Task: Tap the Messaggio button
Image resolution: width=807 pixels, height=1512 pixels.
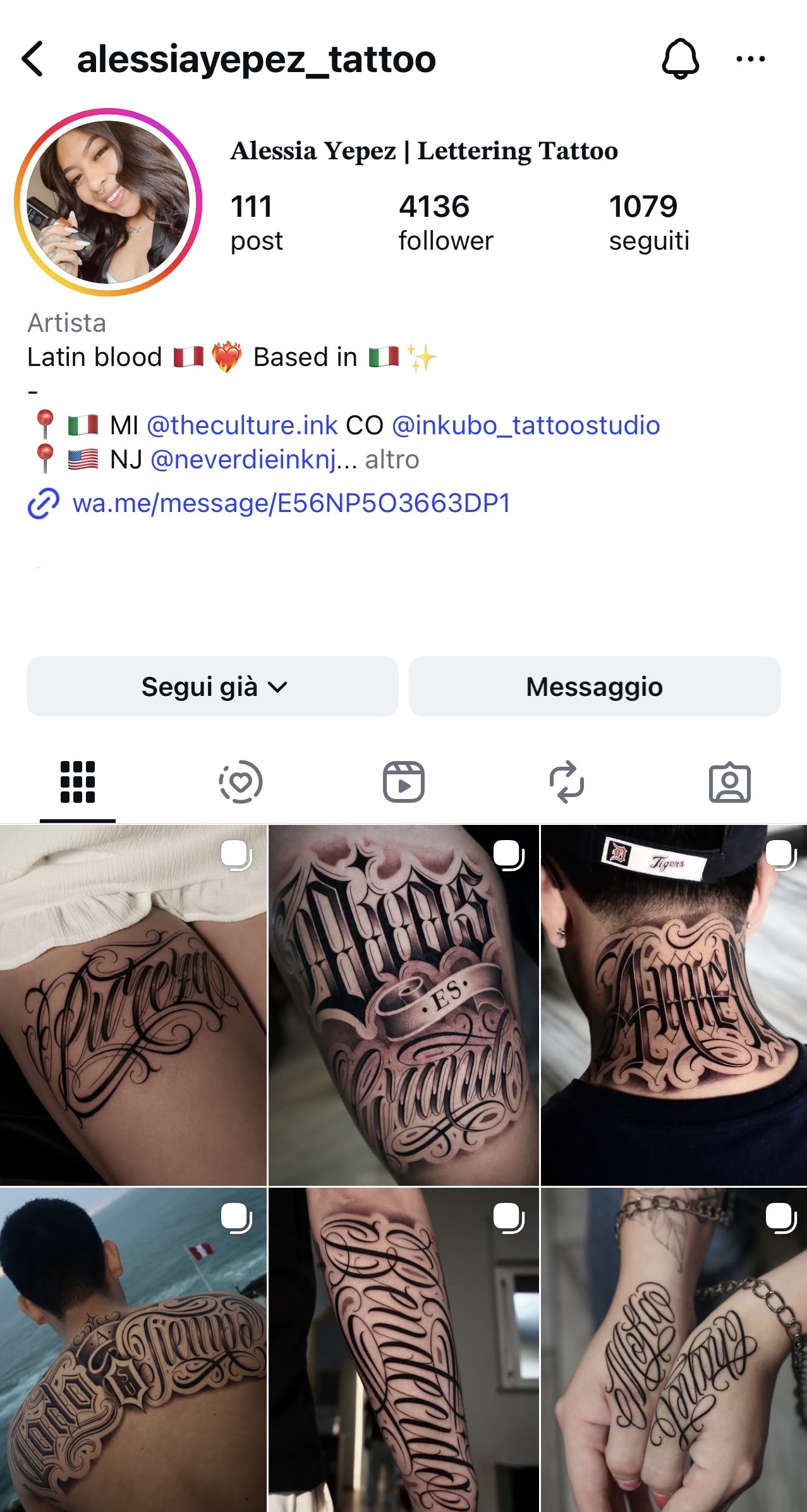Action: [594, 686]
